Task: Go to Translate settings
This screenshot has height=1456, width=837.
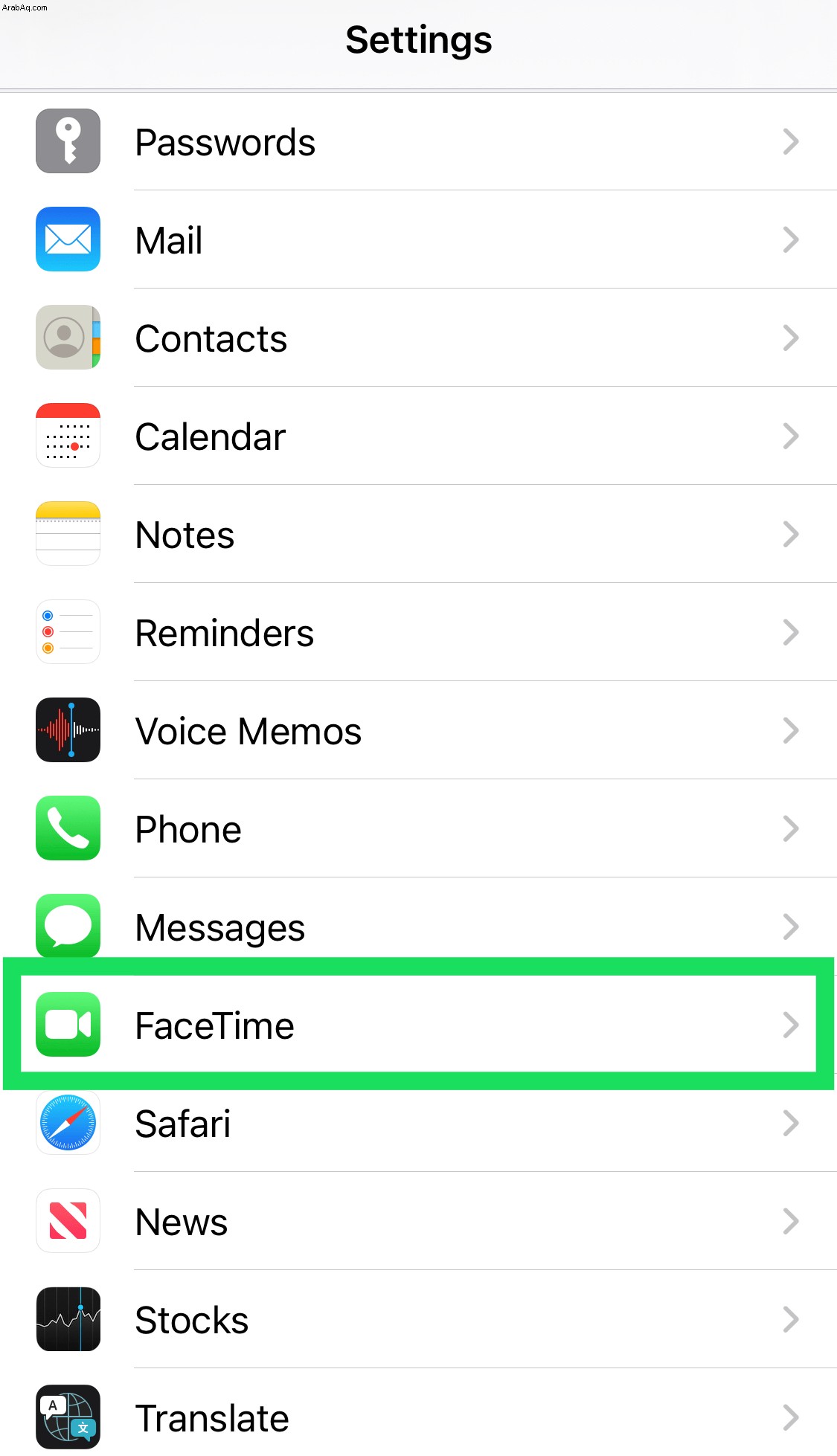Action: point(418,1417)
